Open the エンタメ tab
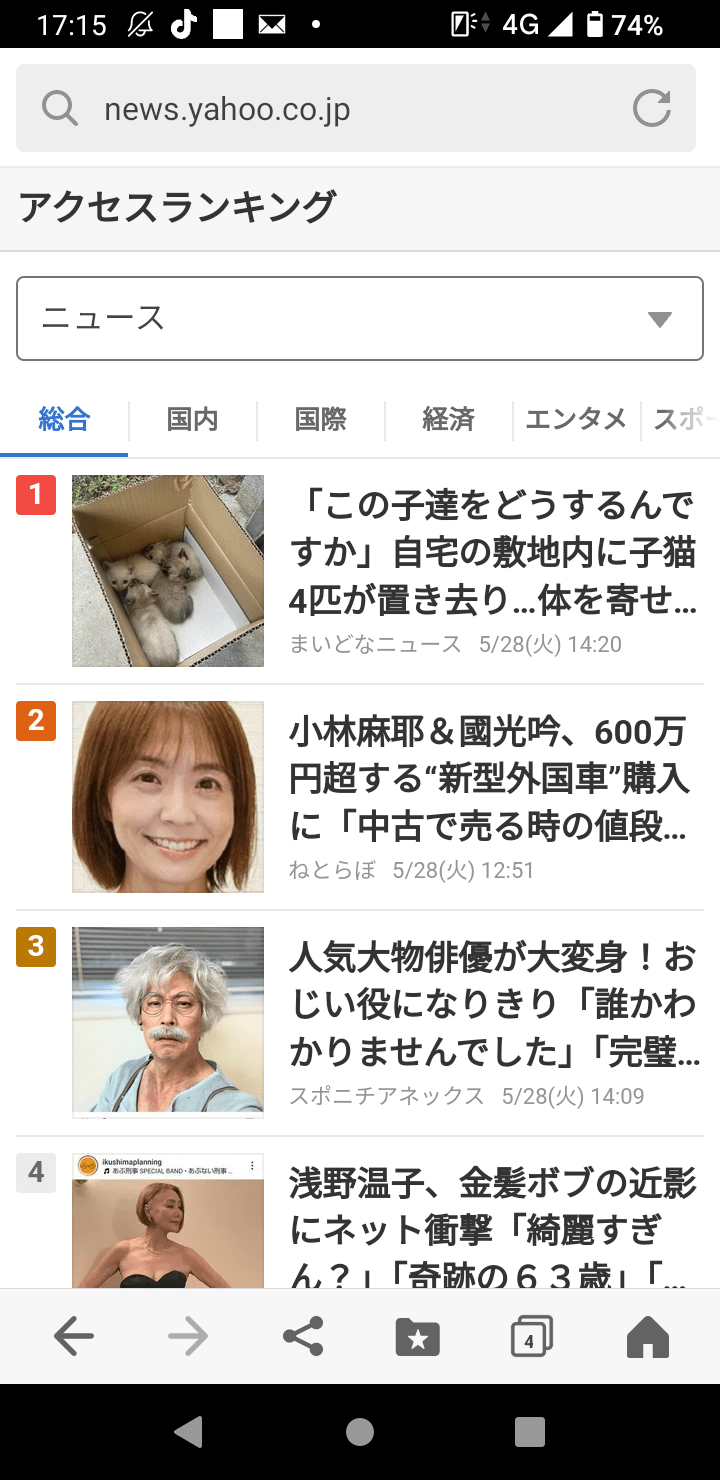Viewport: 720px width, 1480px height. pyautogui.click(x=576, y=419)
